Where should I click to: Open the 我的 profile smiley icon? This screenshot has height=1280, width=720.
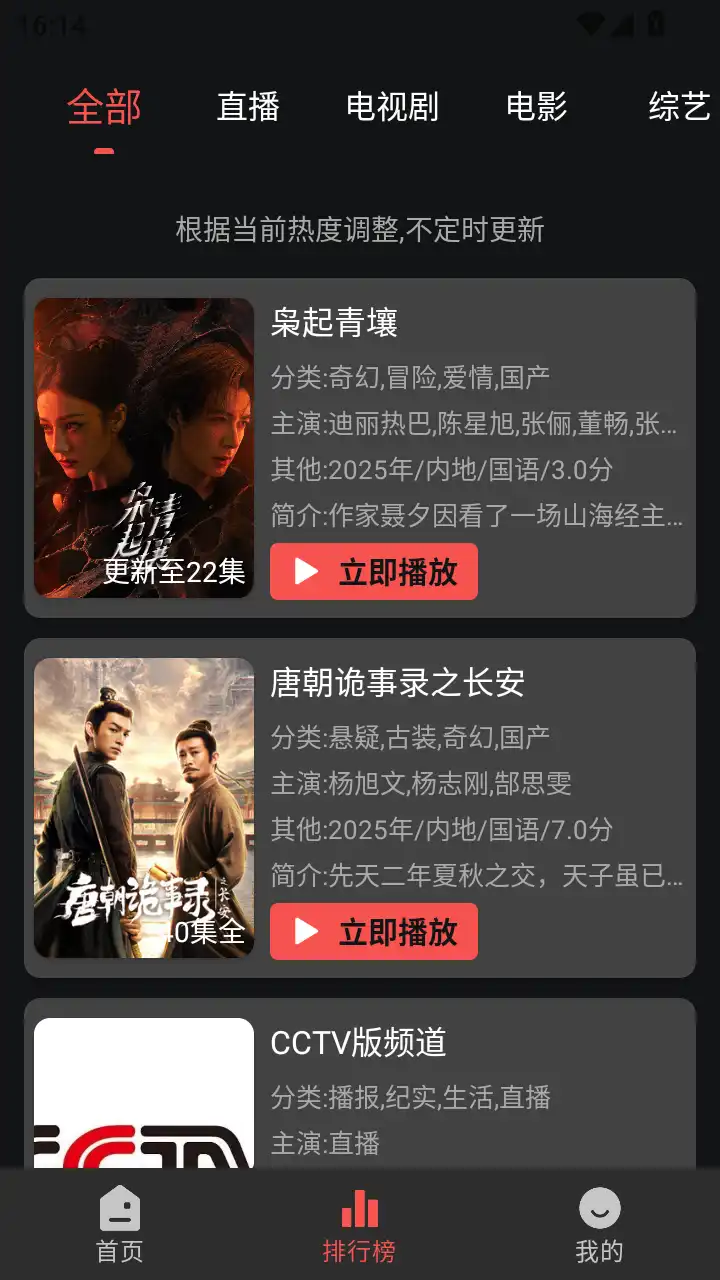[598, 1210]
